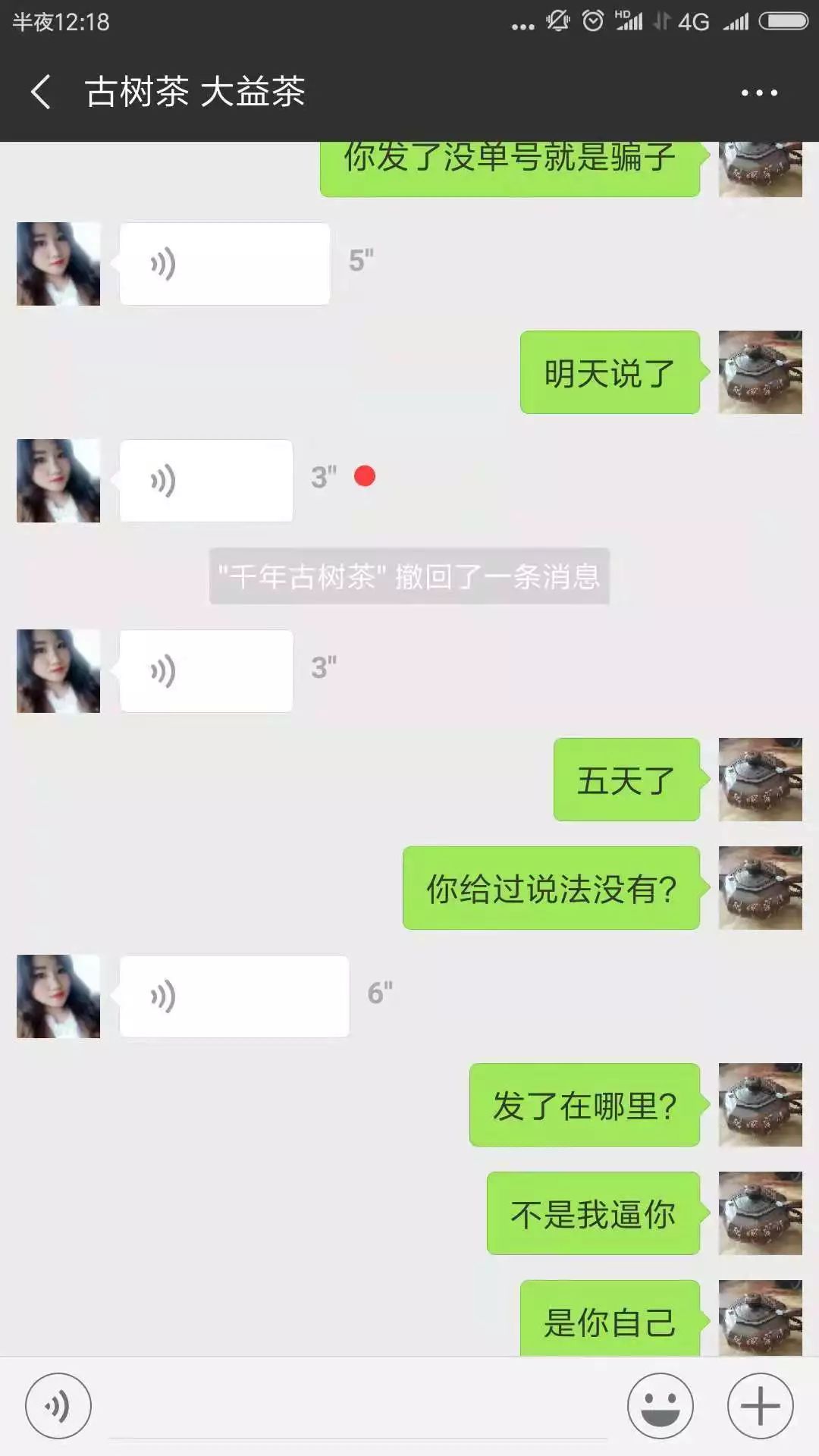
Task: Play the unread voice message with the red dot
Action: tap(206, 481)
